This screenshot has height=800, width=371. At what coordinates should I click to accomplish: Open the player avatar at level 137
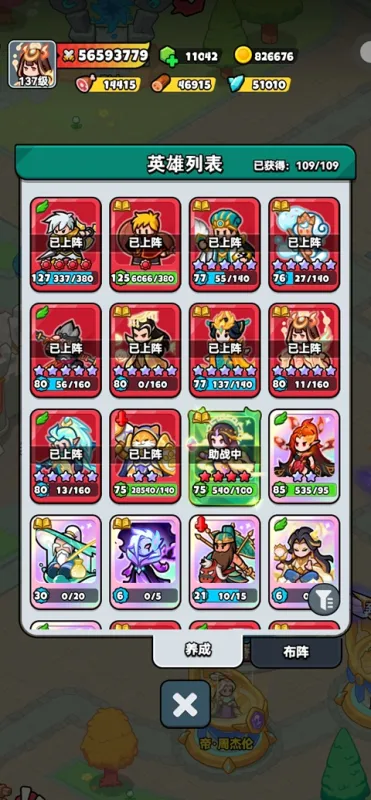coord(32,64)
